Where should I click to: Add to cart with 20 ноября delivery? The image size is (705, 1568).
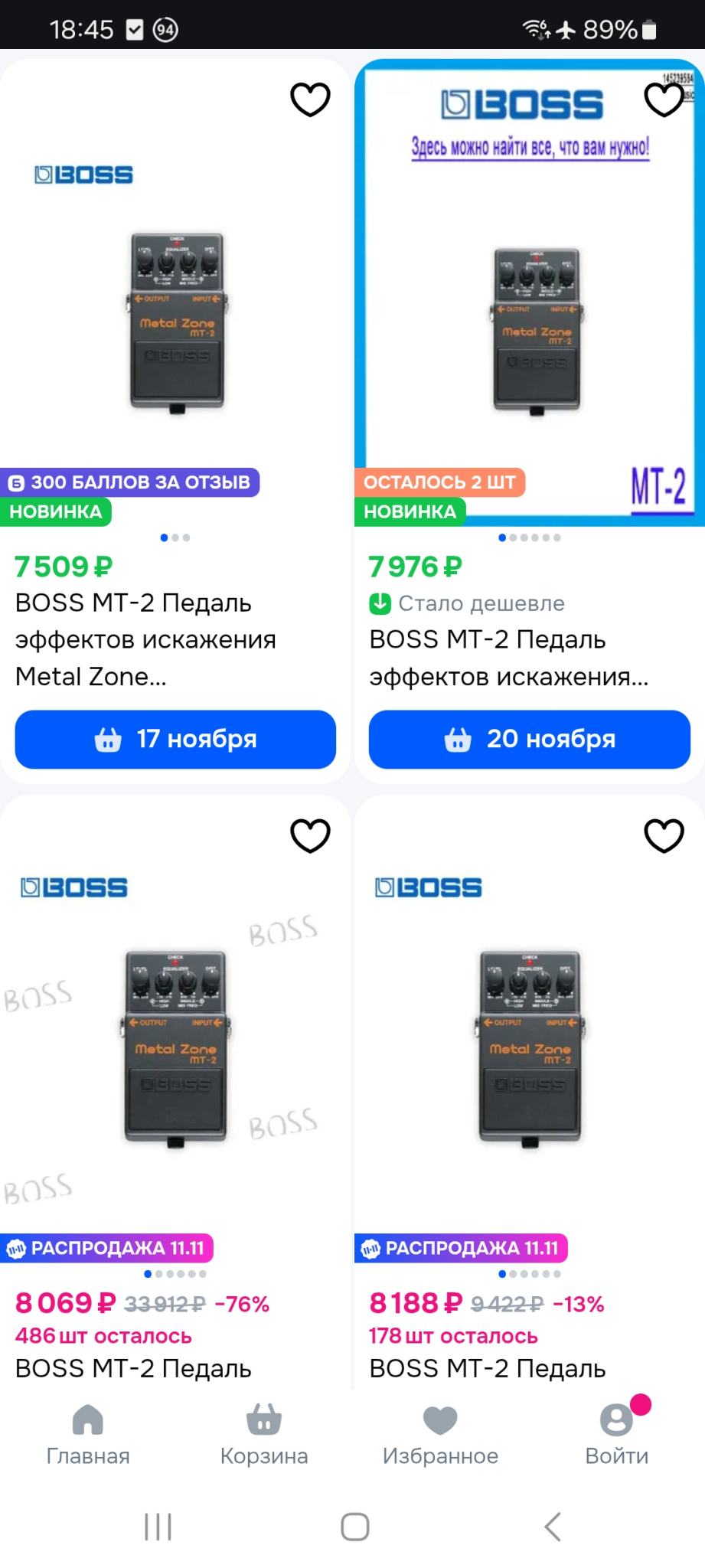(529, 739)
